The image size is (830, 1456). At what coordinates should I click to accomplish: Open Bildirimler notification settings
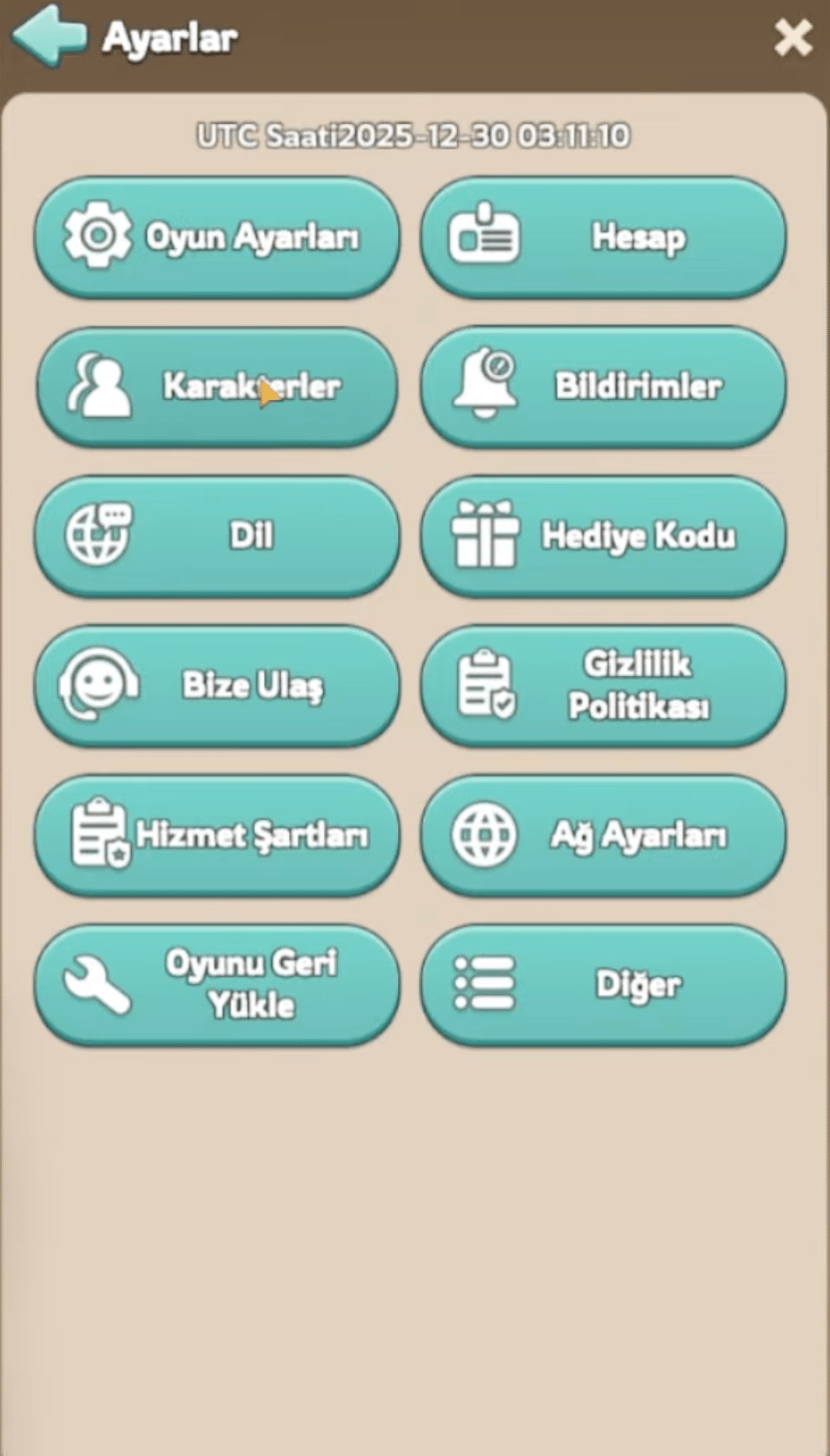[x=603, y=387]
